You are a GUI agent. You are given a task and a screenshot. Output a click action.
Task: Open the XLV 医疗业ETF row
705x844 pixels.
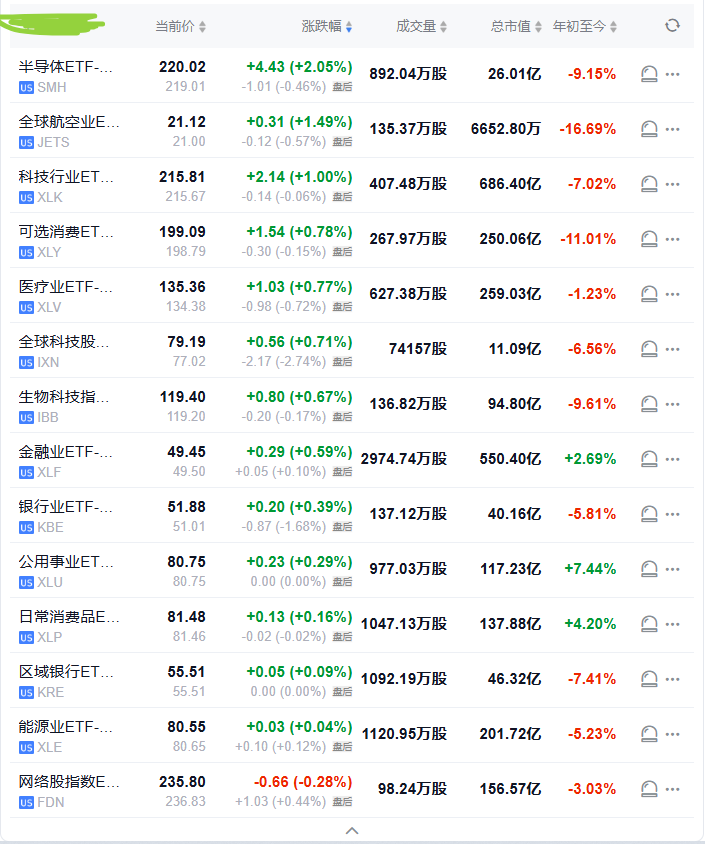[66, 287]
